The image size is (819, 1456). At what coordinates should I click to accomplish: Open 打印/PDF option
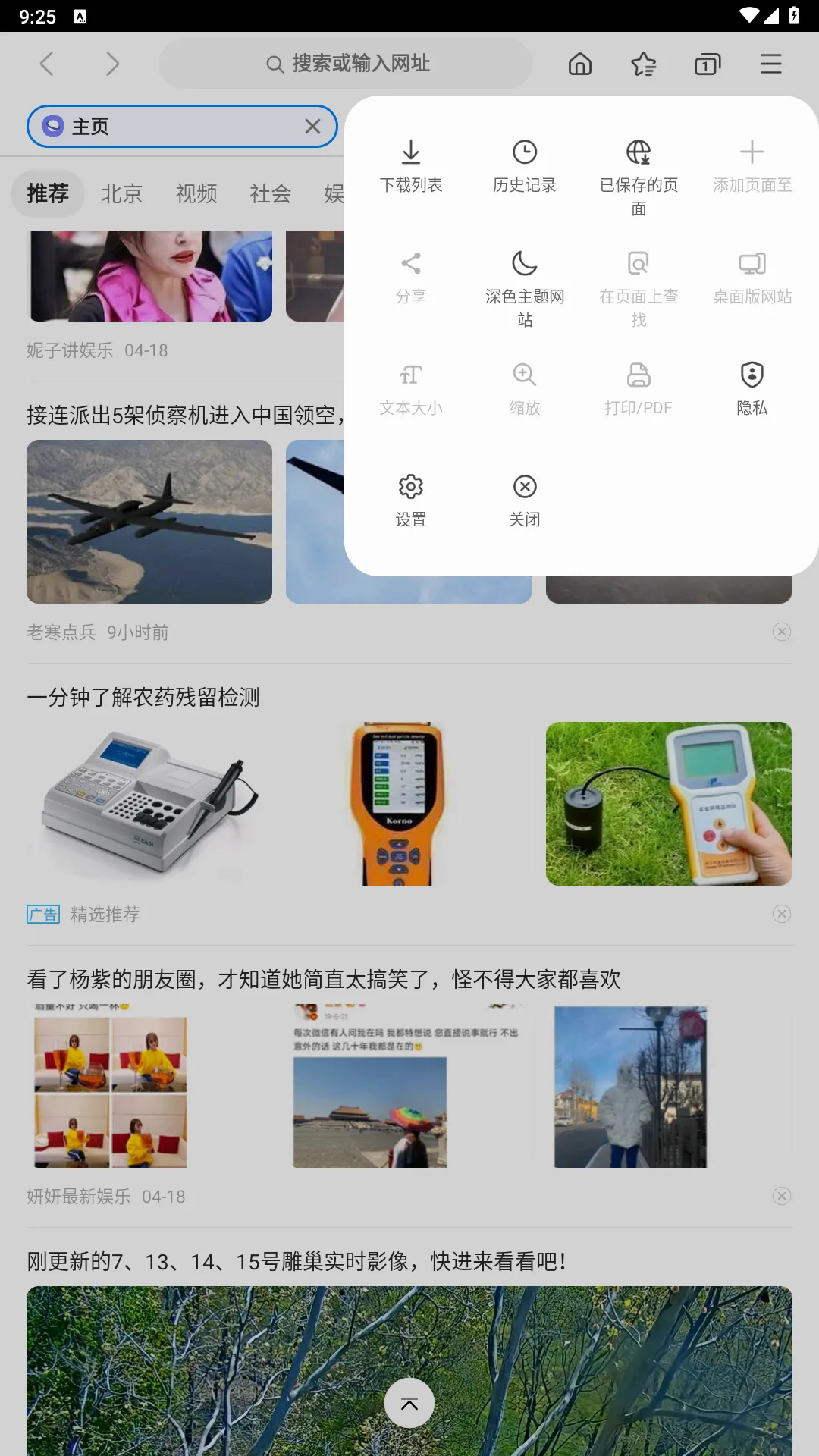click(638, 387)
